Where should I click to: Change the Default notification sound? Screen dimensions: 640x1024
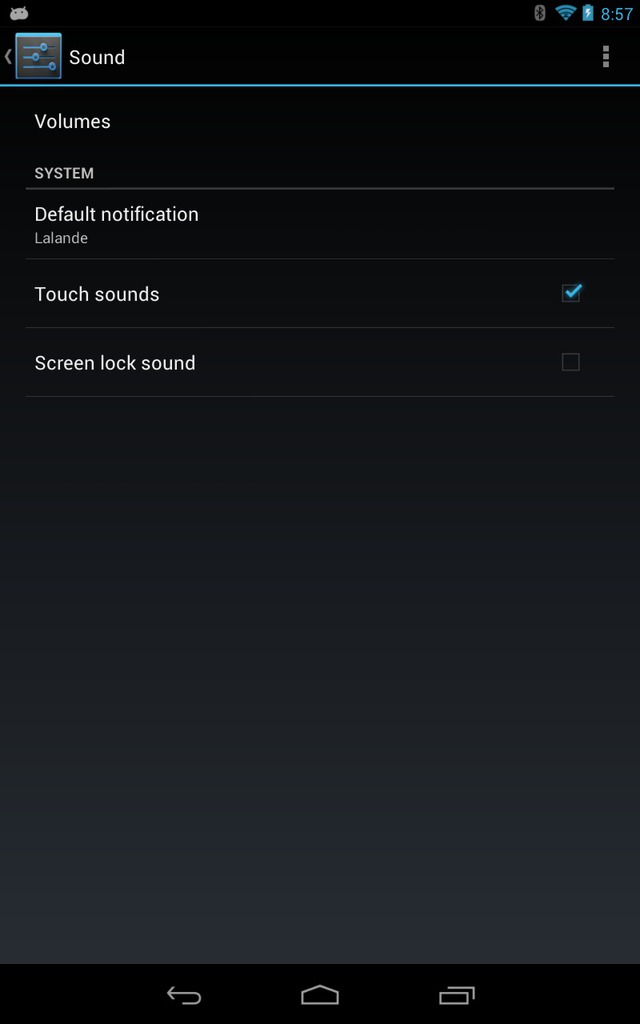pos(320,225)
